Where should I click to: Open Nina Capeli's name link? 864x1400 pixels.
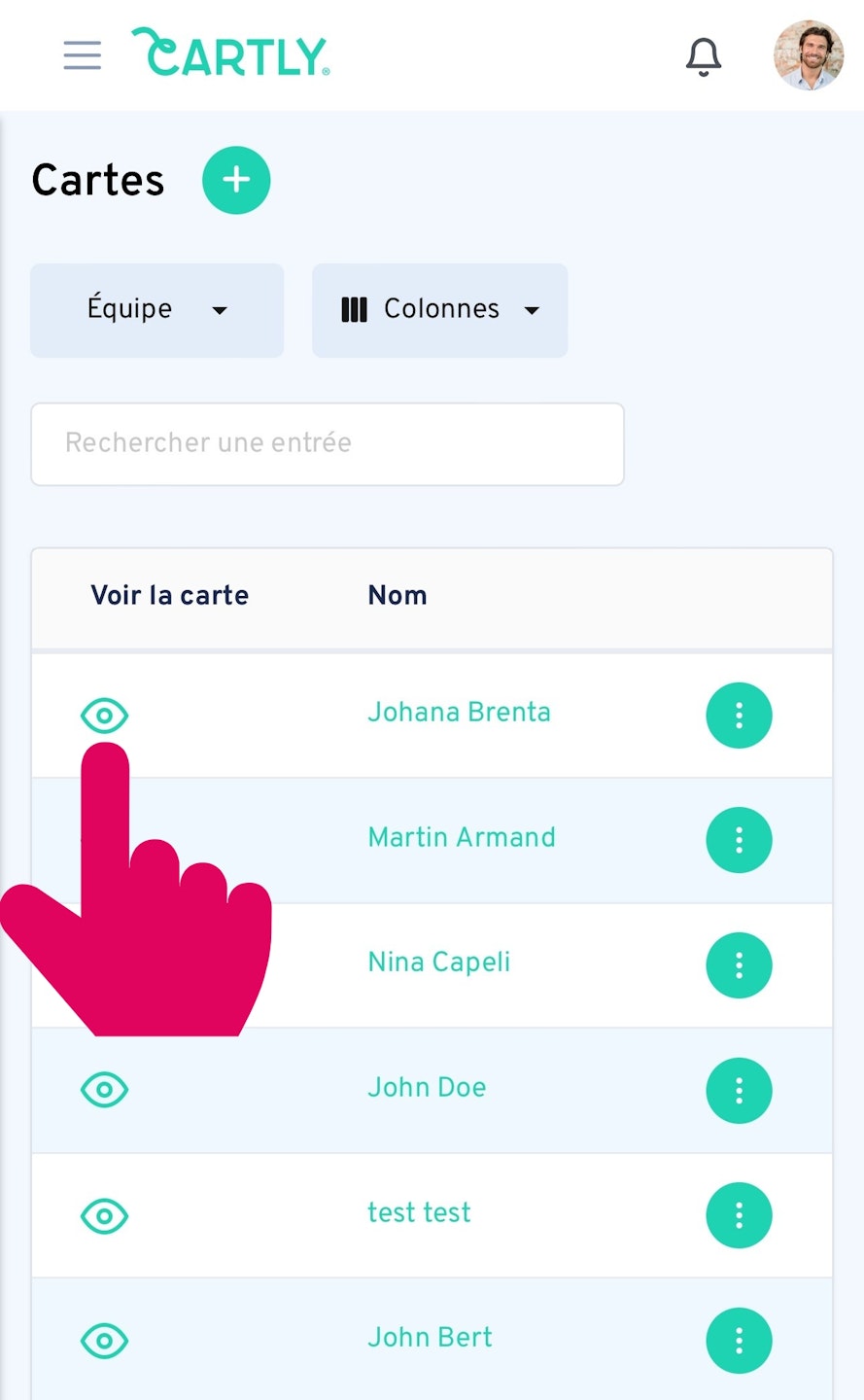pos(438,962)
